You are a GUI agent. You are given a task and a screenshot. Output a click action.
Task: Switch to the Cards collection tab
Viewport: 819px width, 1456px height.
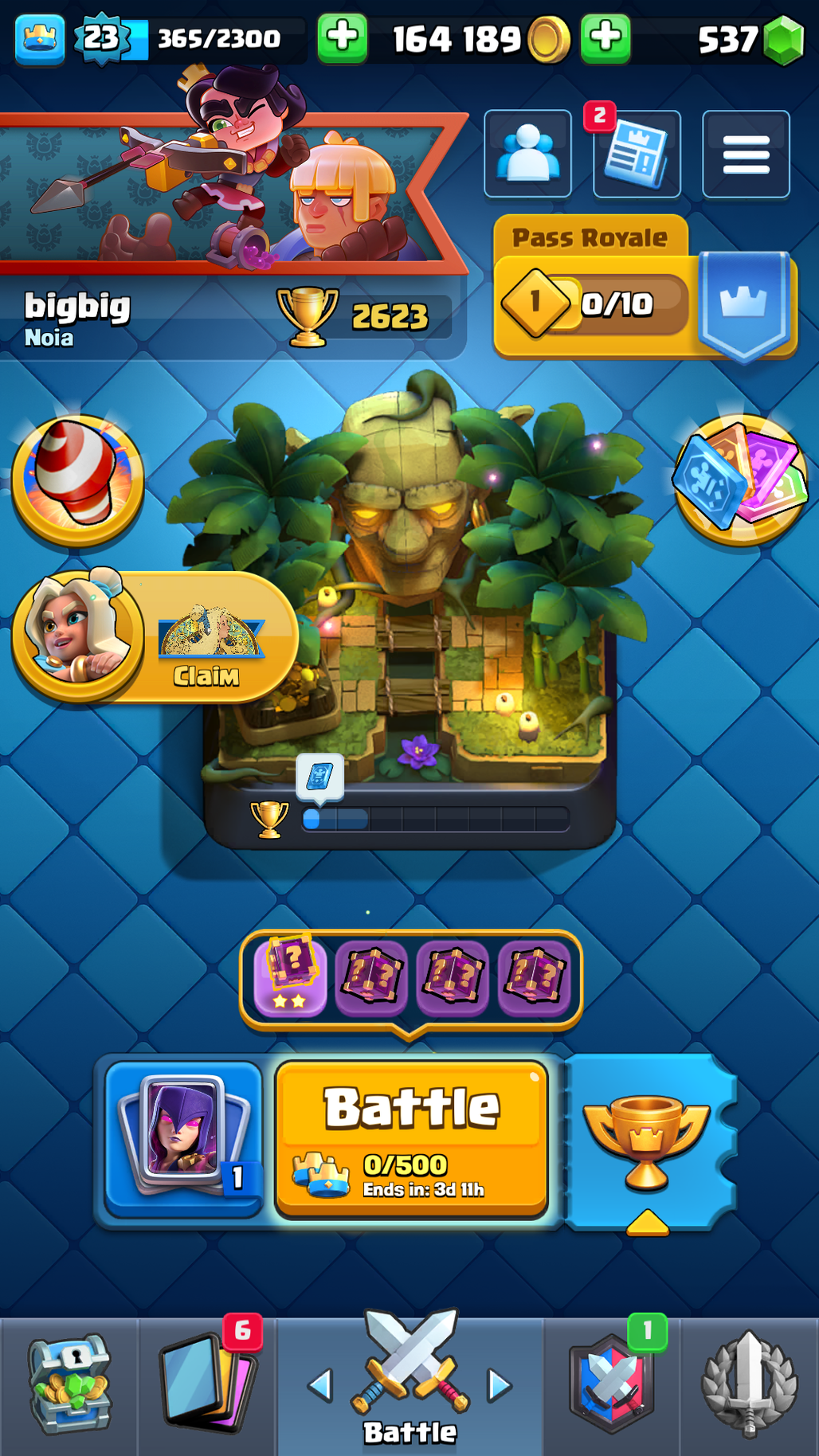coord(207,1386)
